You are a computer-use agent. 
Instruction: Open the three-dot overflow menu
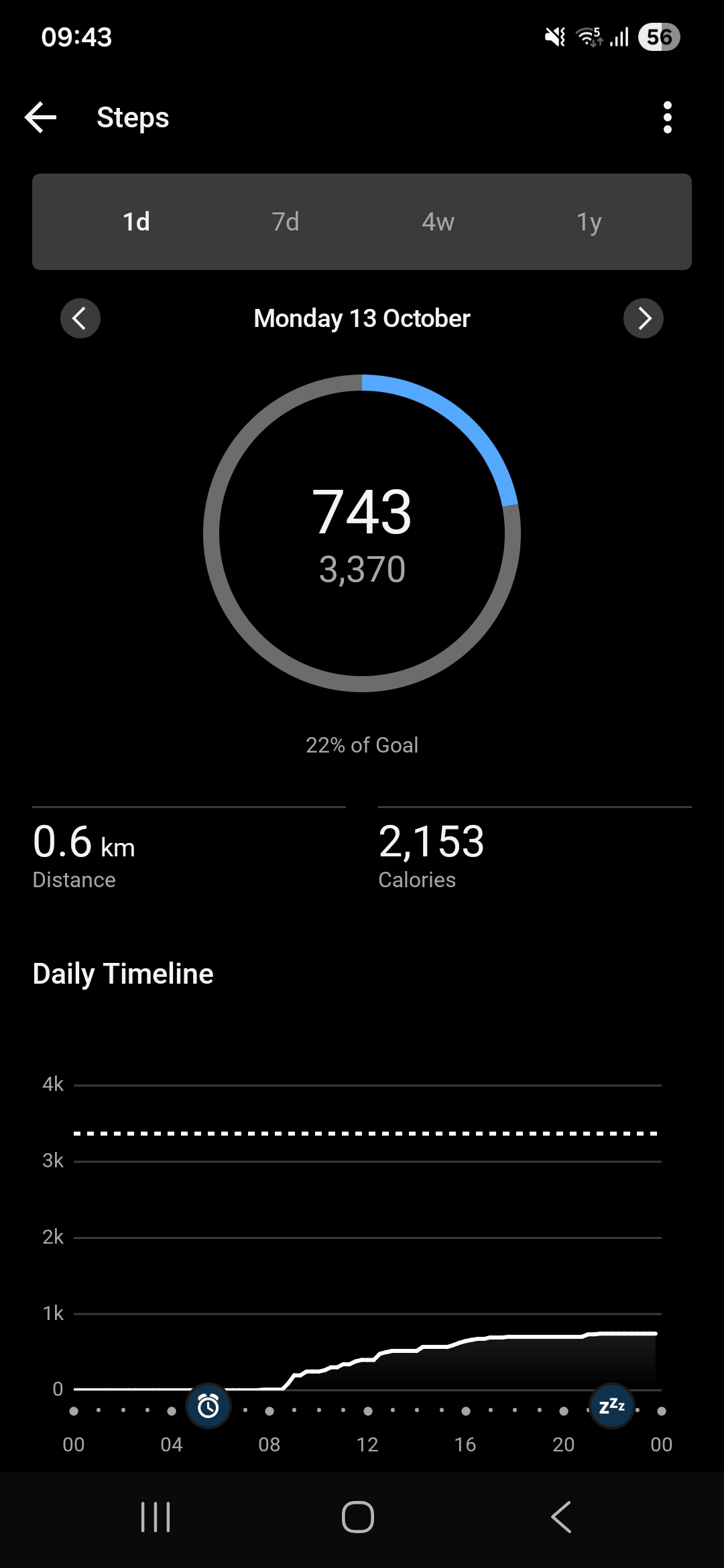(x=667, y=118)
